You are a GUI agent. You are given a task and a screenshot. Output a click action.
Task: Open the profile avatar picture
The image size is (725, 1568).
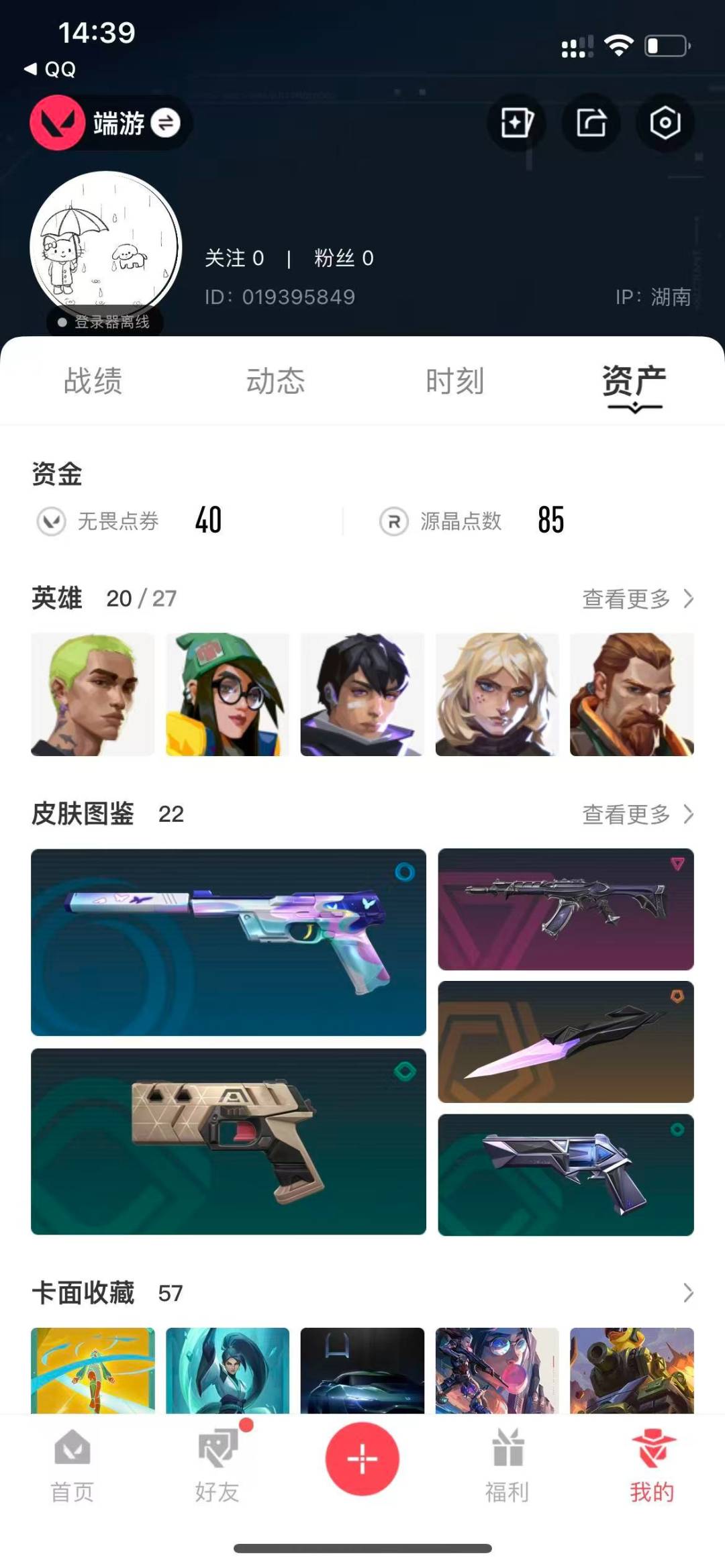point(106,247)
